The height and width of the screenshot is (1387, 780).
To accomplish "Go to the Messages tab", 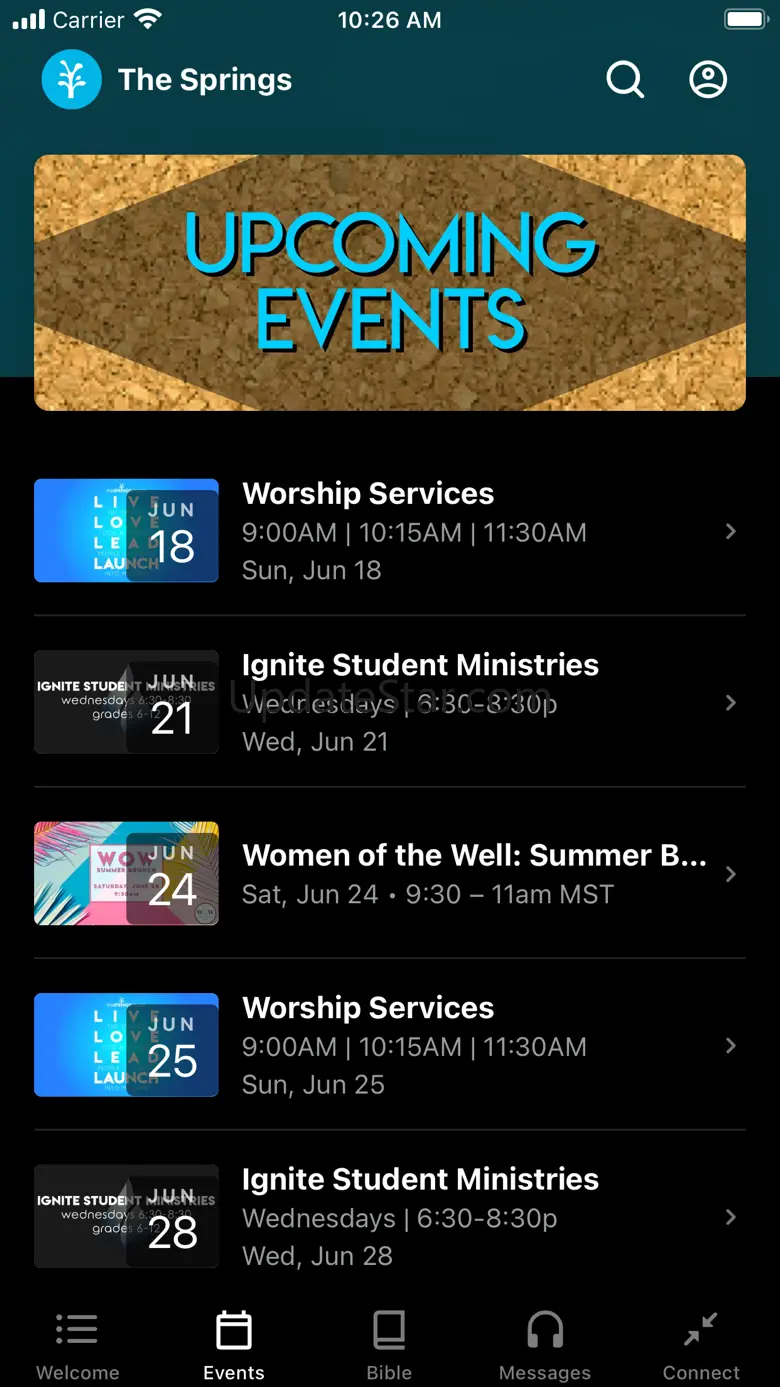I will pos(545,1346).
